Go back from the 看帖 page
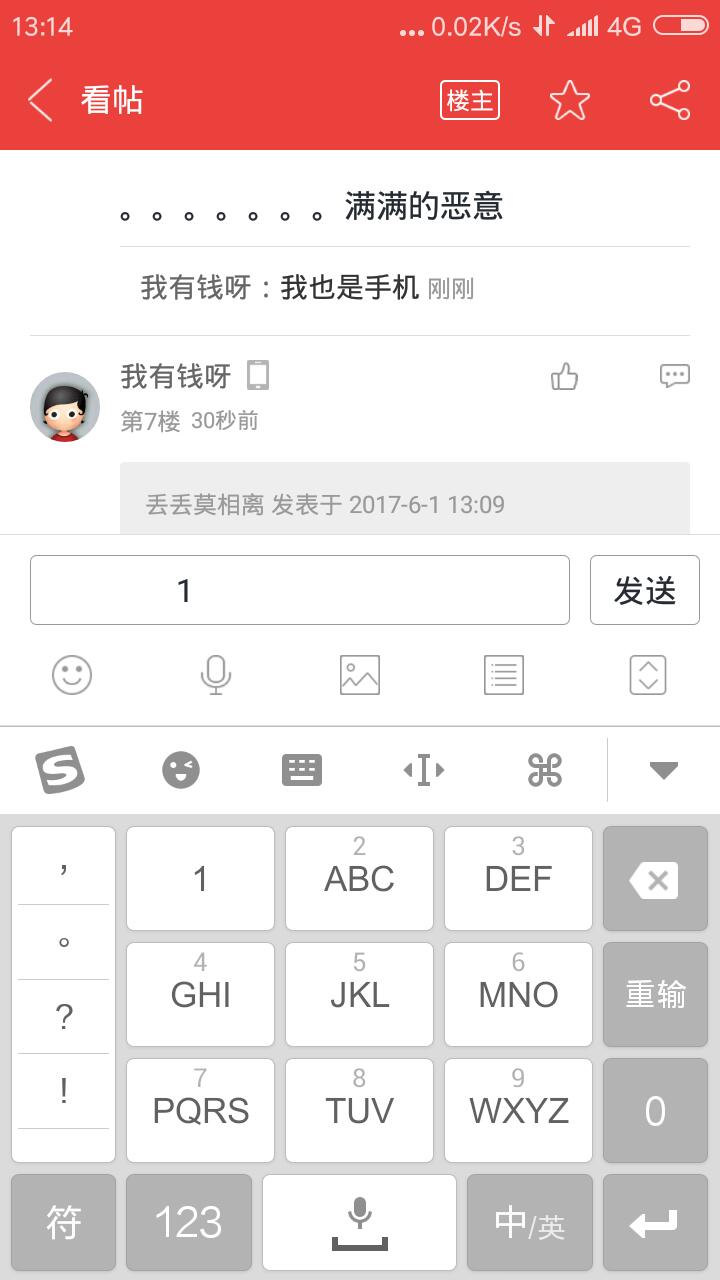This screenshot has width=720, height=1280. 40,101
